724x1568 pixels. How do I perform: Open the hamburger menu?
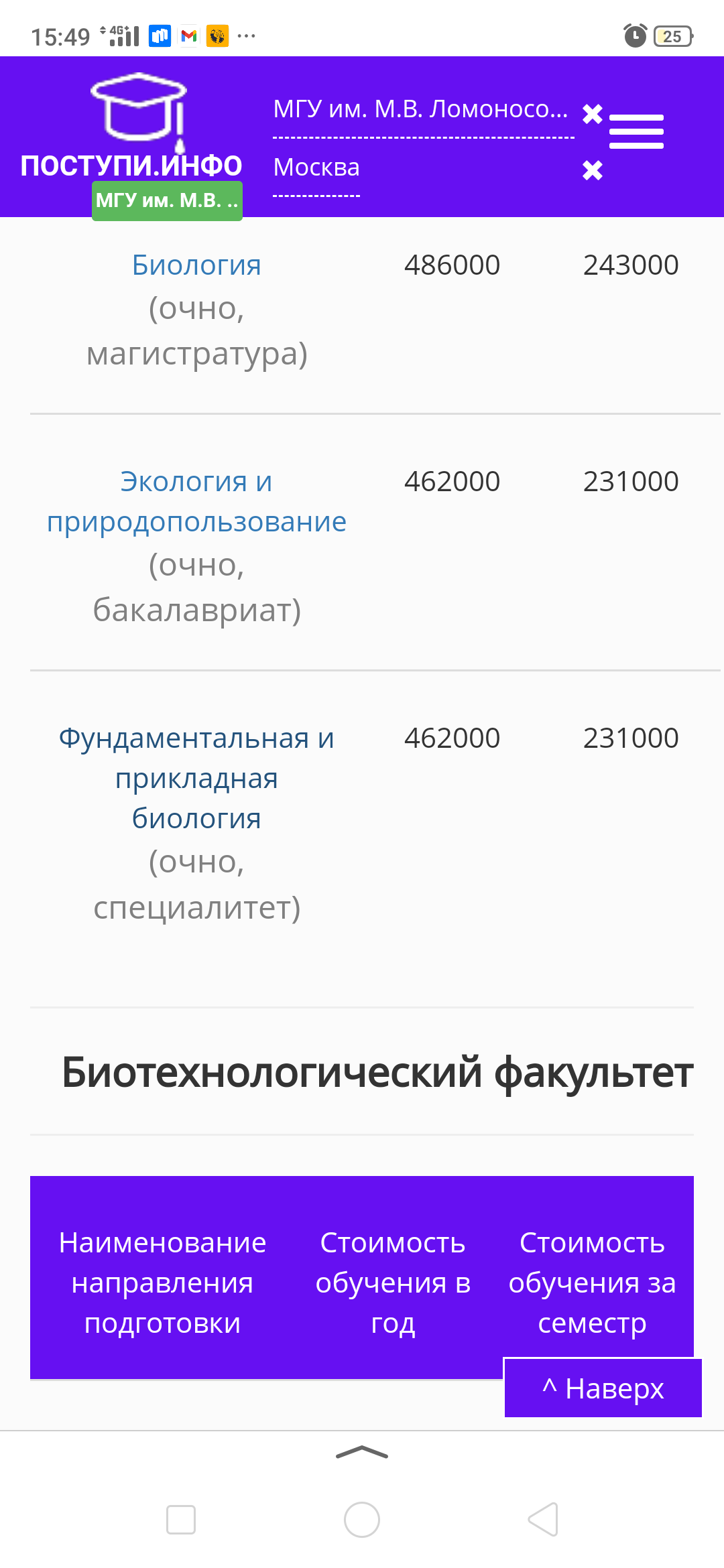pos(636,131)
